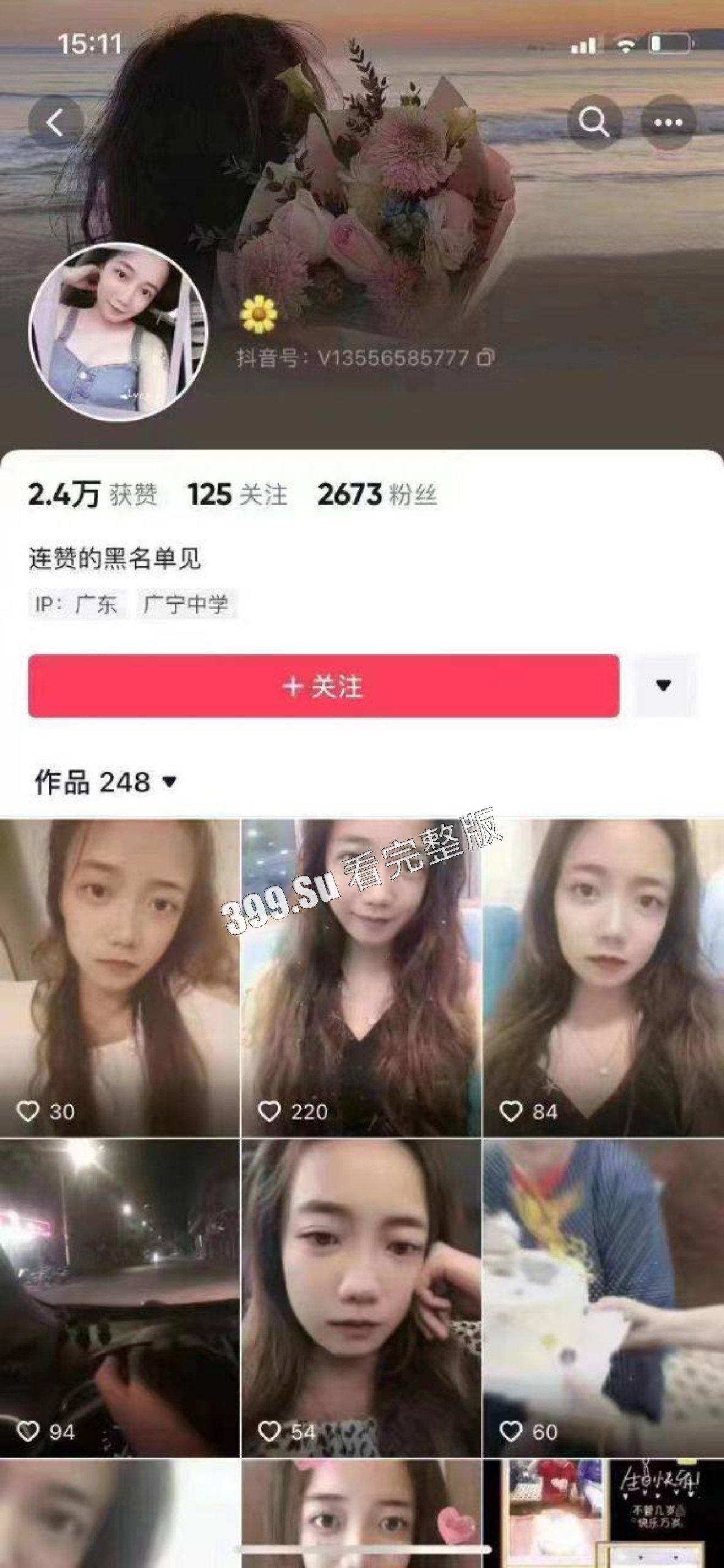Open the circular profile avatar
The width and height of the screenshot is (724, 1568).
pos(118,333)
